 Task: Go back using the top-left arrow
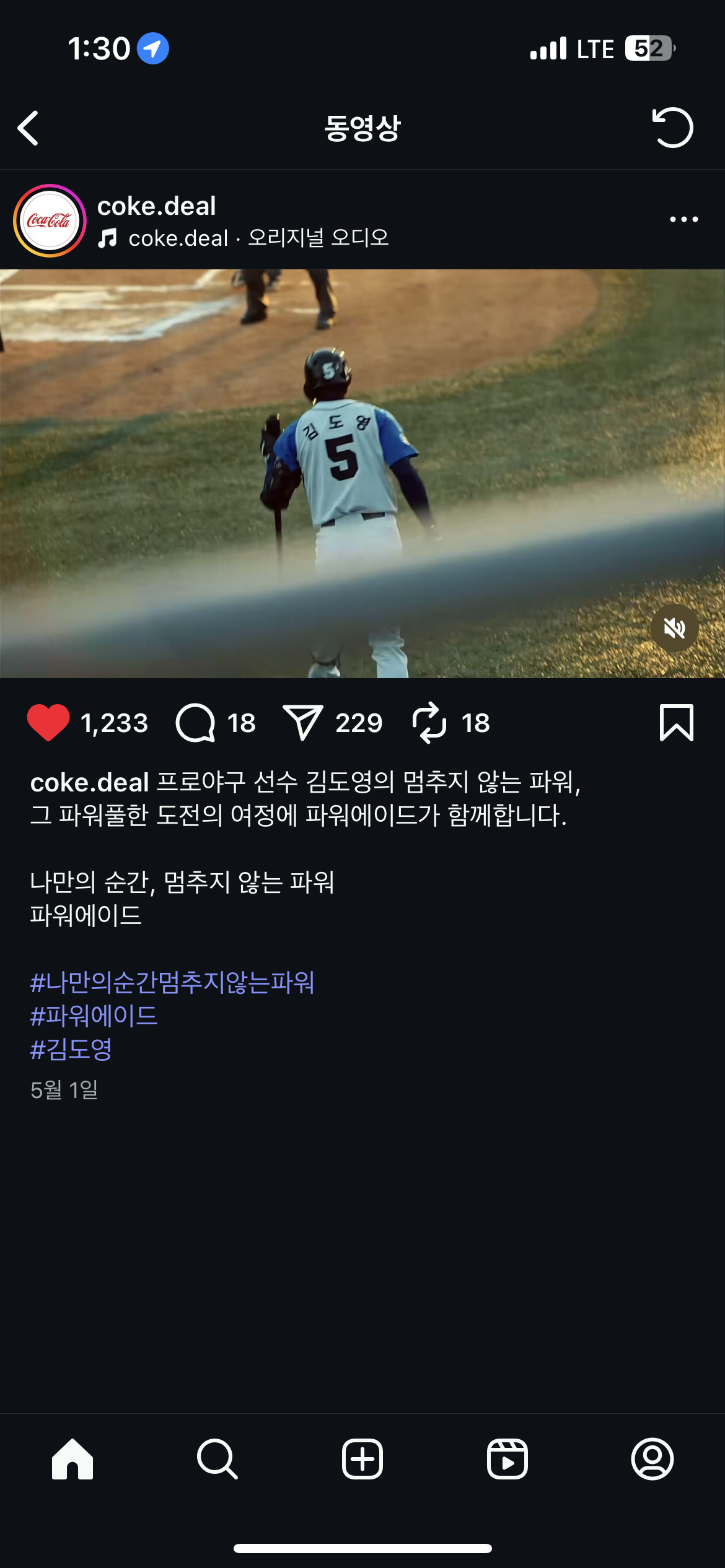tap(29, 128)
